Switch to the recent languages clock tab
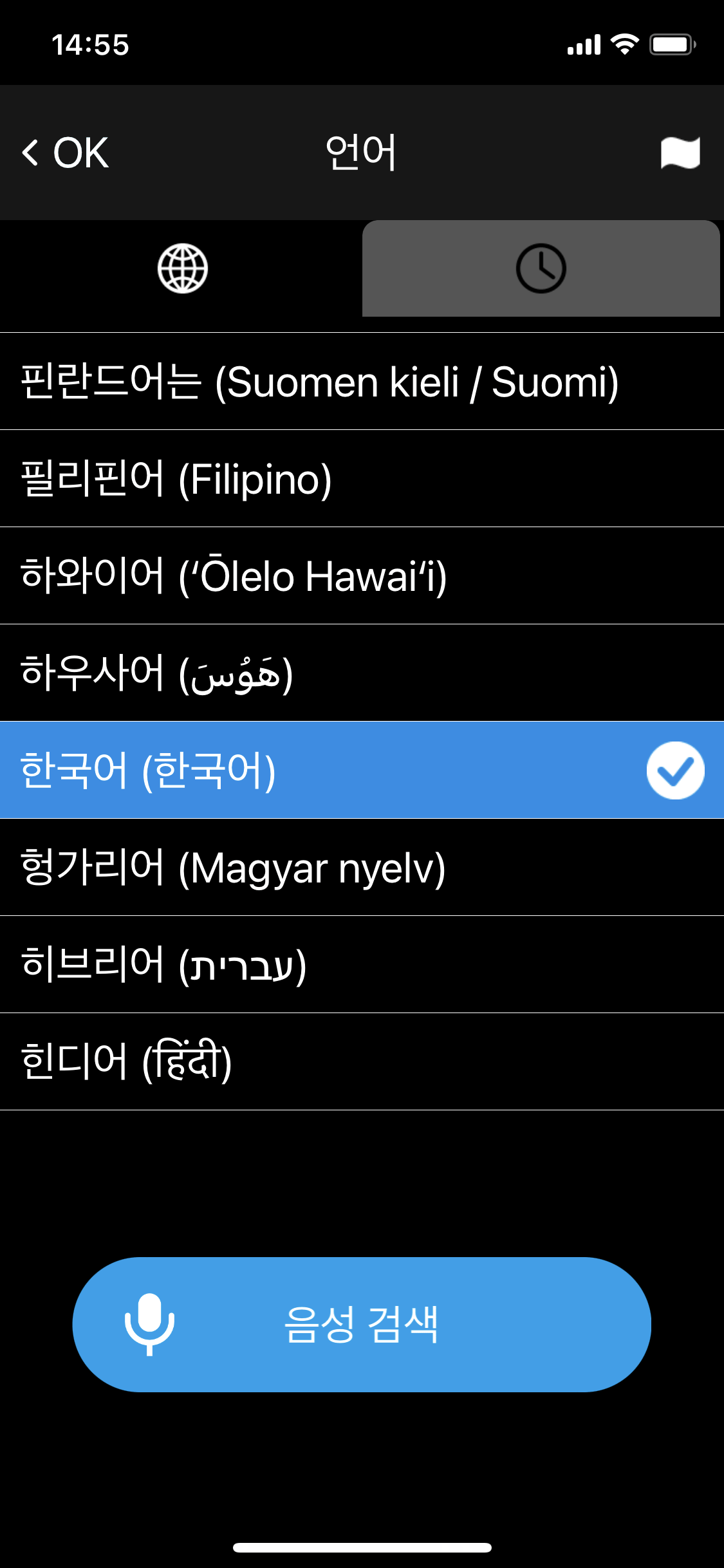 coord(541,268)
